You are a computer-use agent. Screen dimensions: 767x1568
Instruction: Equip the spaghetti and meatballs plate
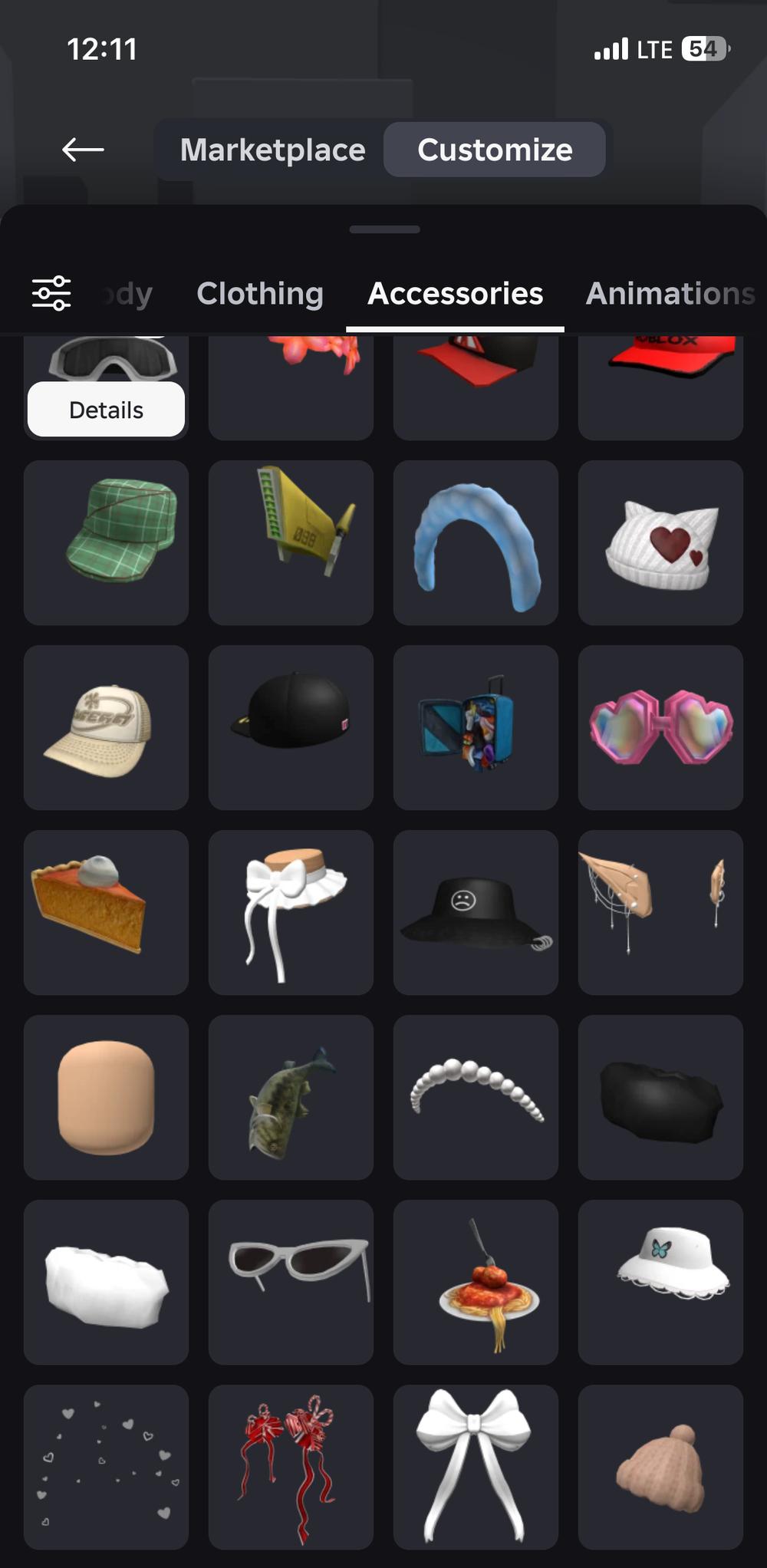(x=476, y=1282)
